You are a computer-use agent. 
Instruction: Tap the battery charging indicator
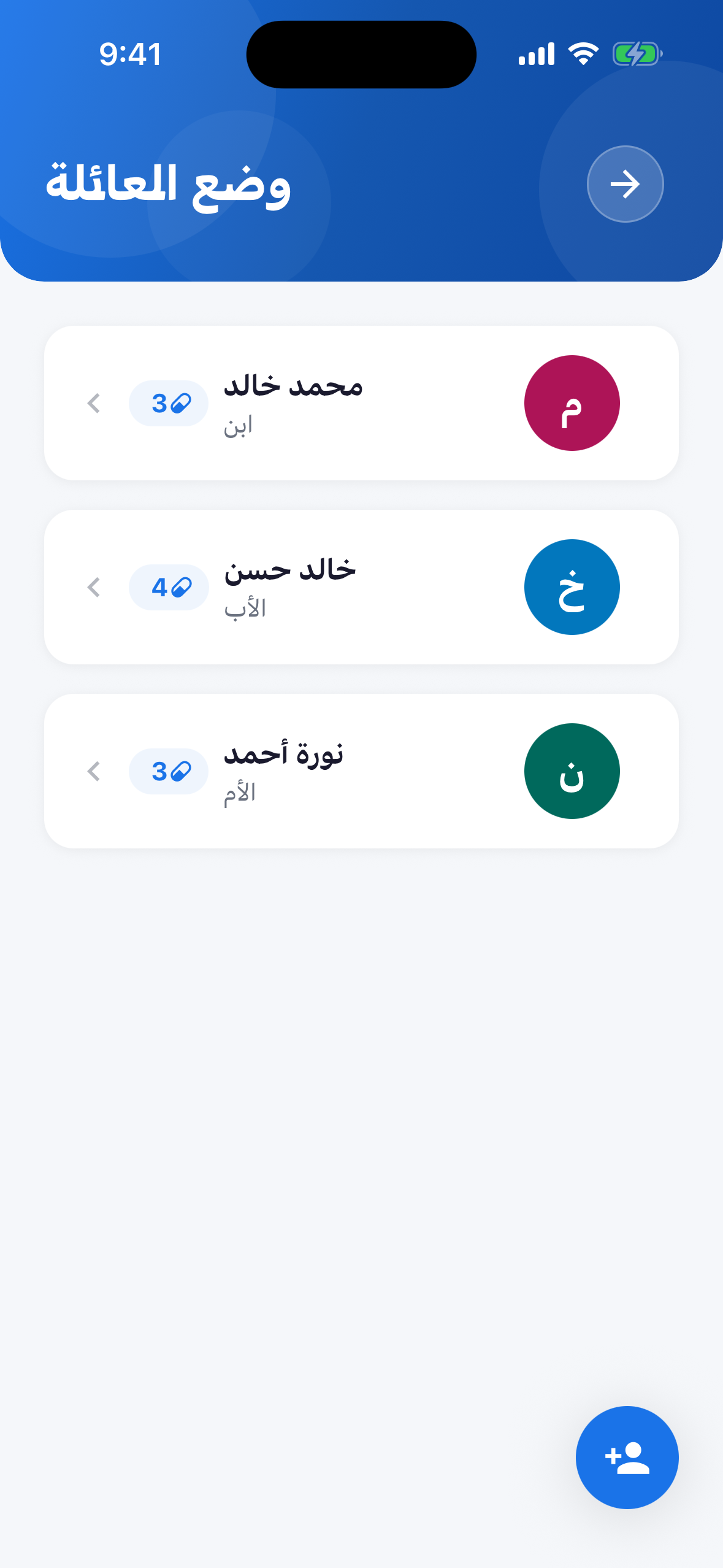click(x=636, y=54)
